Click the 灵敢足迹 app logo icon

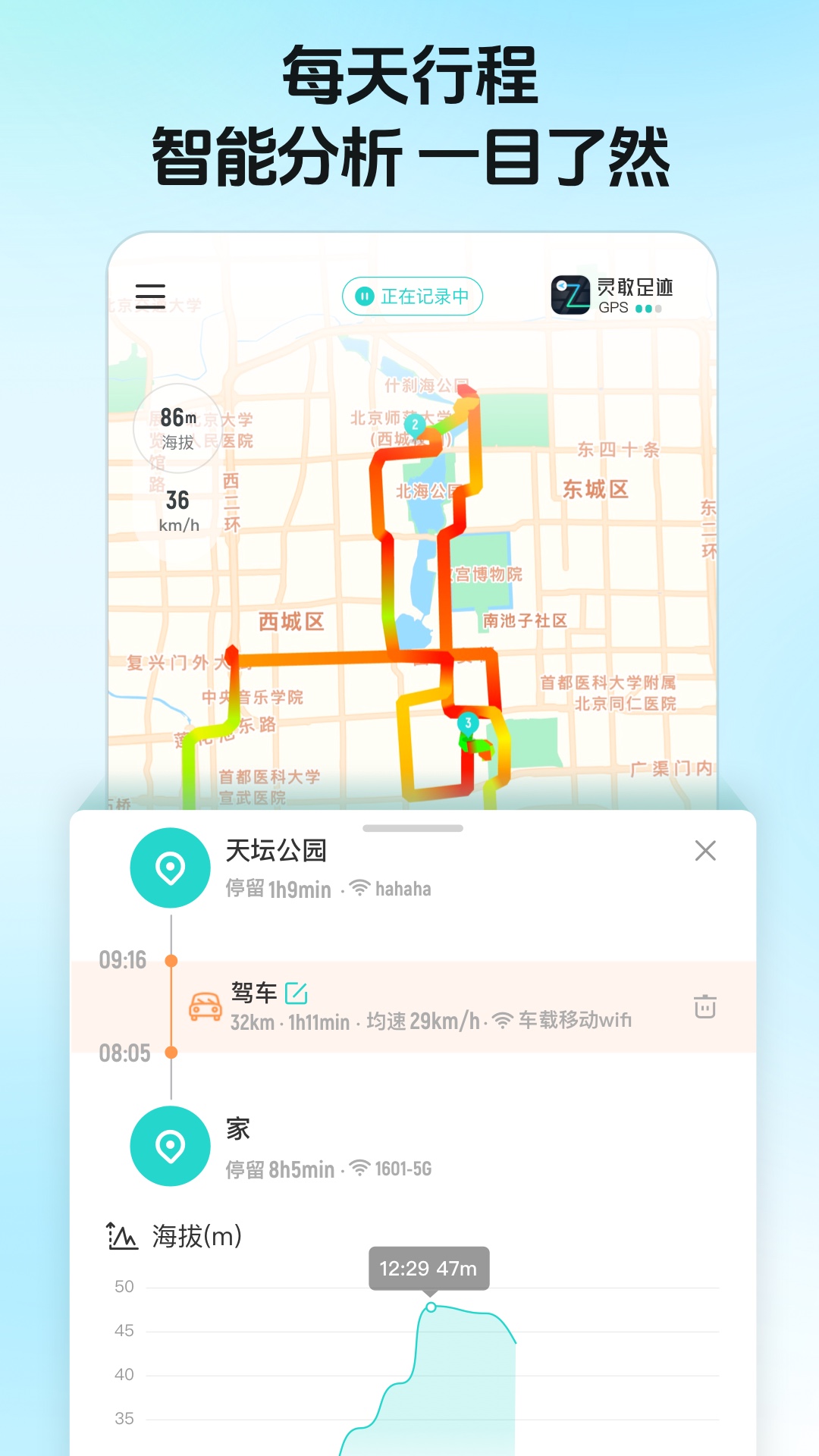click(570, 296)
